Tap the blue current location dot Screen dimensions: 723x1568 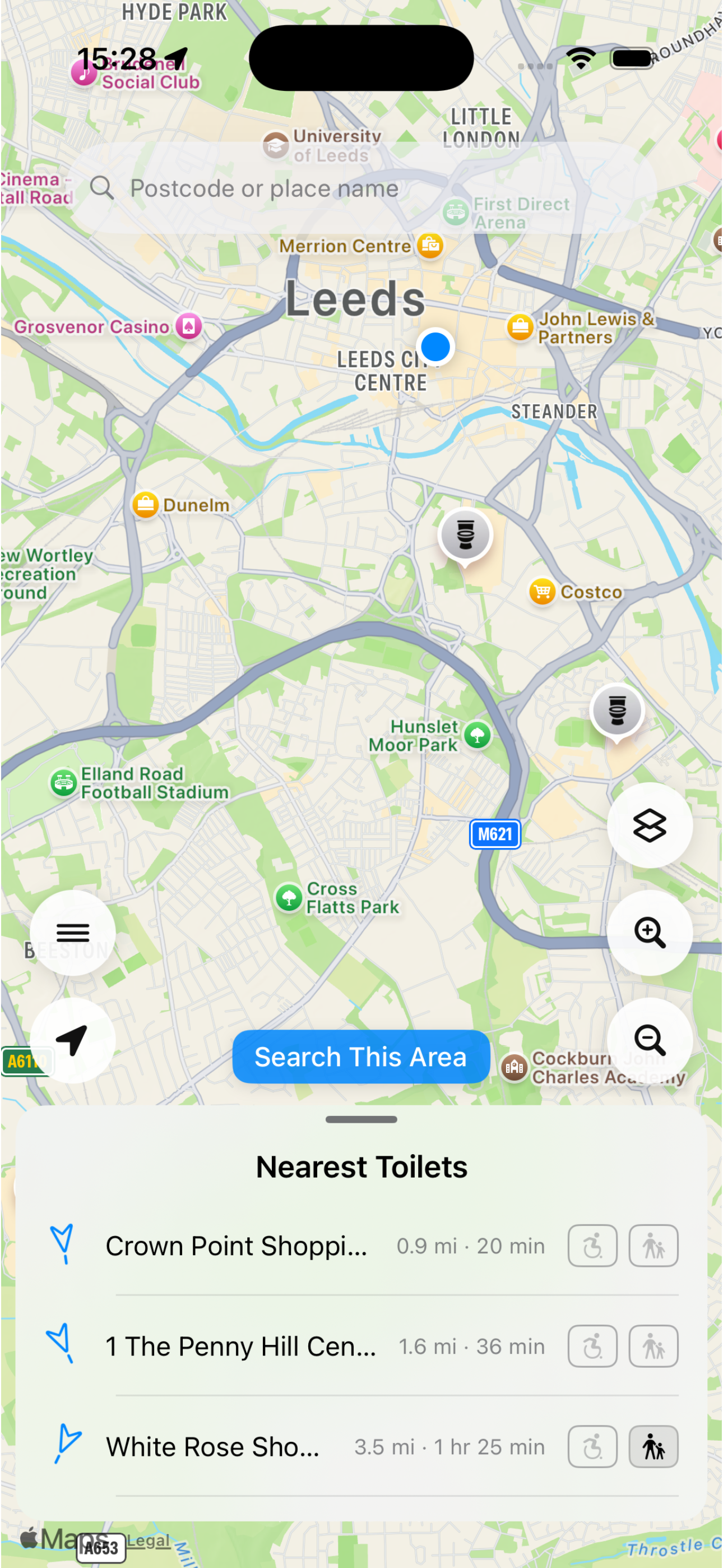435,346
